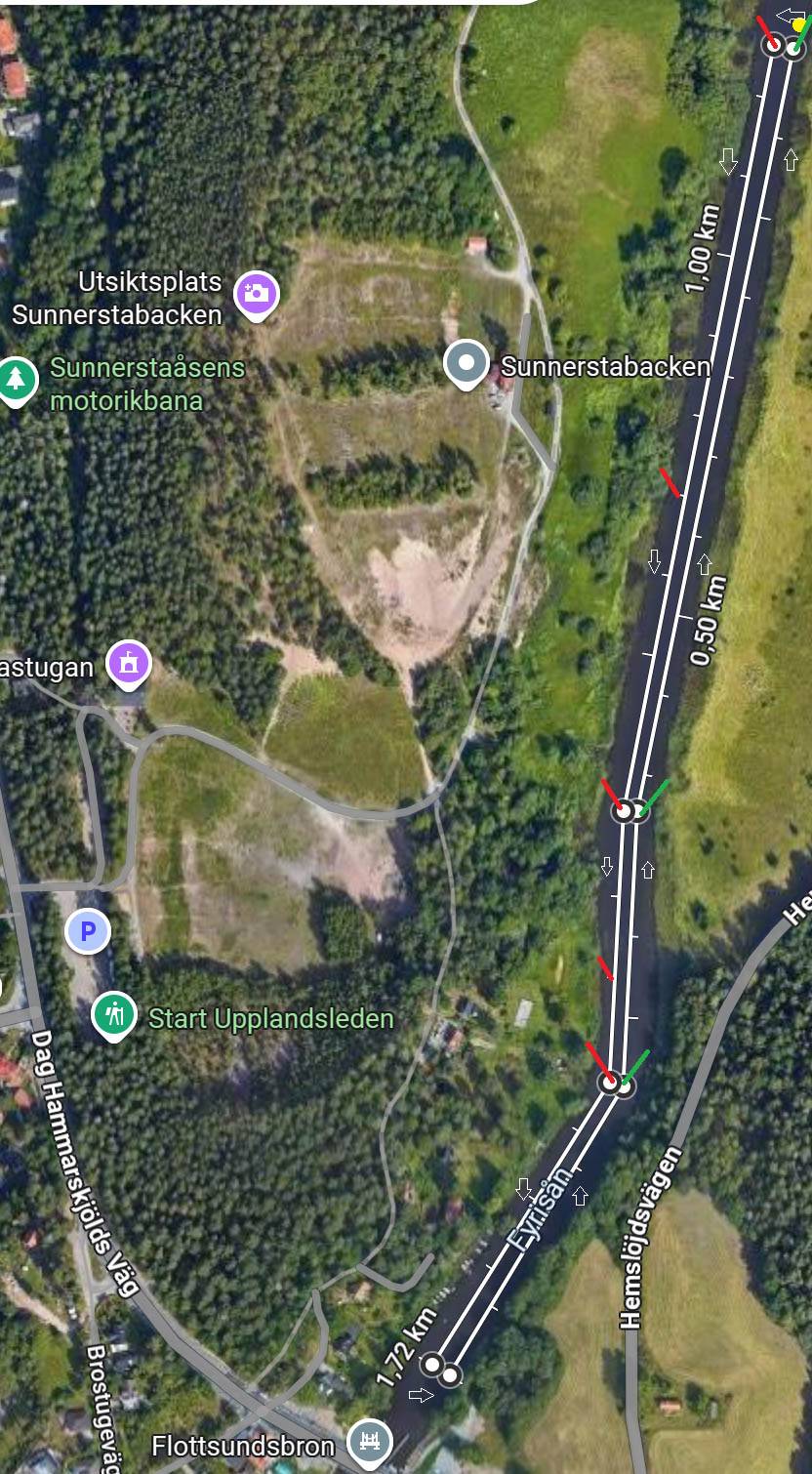Tap the Flottsundsbron bridge marker
This screenshot has width=812, height=1474.
point(369,1442)
